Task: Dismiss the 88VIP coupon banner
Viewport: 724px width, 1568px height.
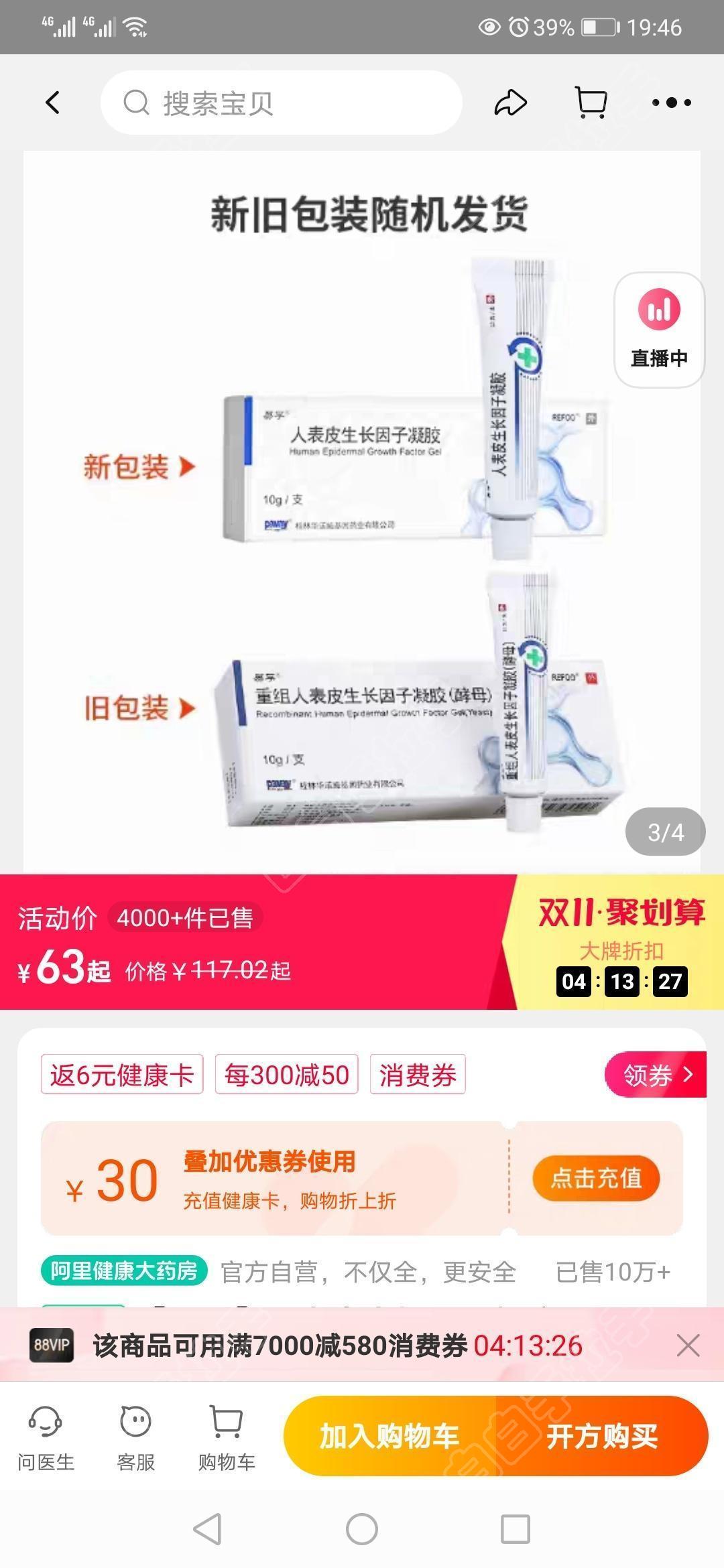Action: click(688, 1346)
